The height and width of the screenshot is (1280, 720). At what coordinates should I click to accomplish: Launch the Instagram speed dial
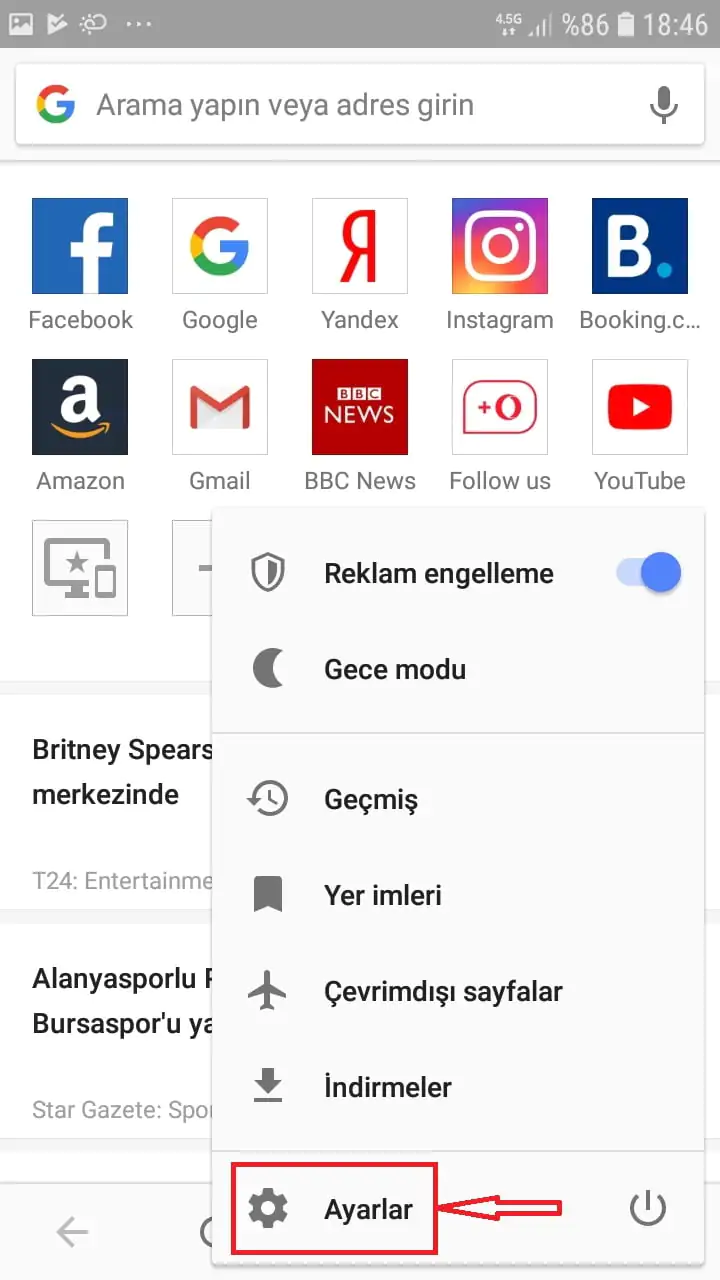[500, 246]
